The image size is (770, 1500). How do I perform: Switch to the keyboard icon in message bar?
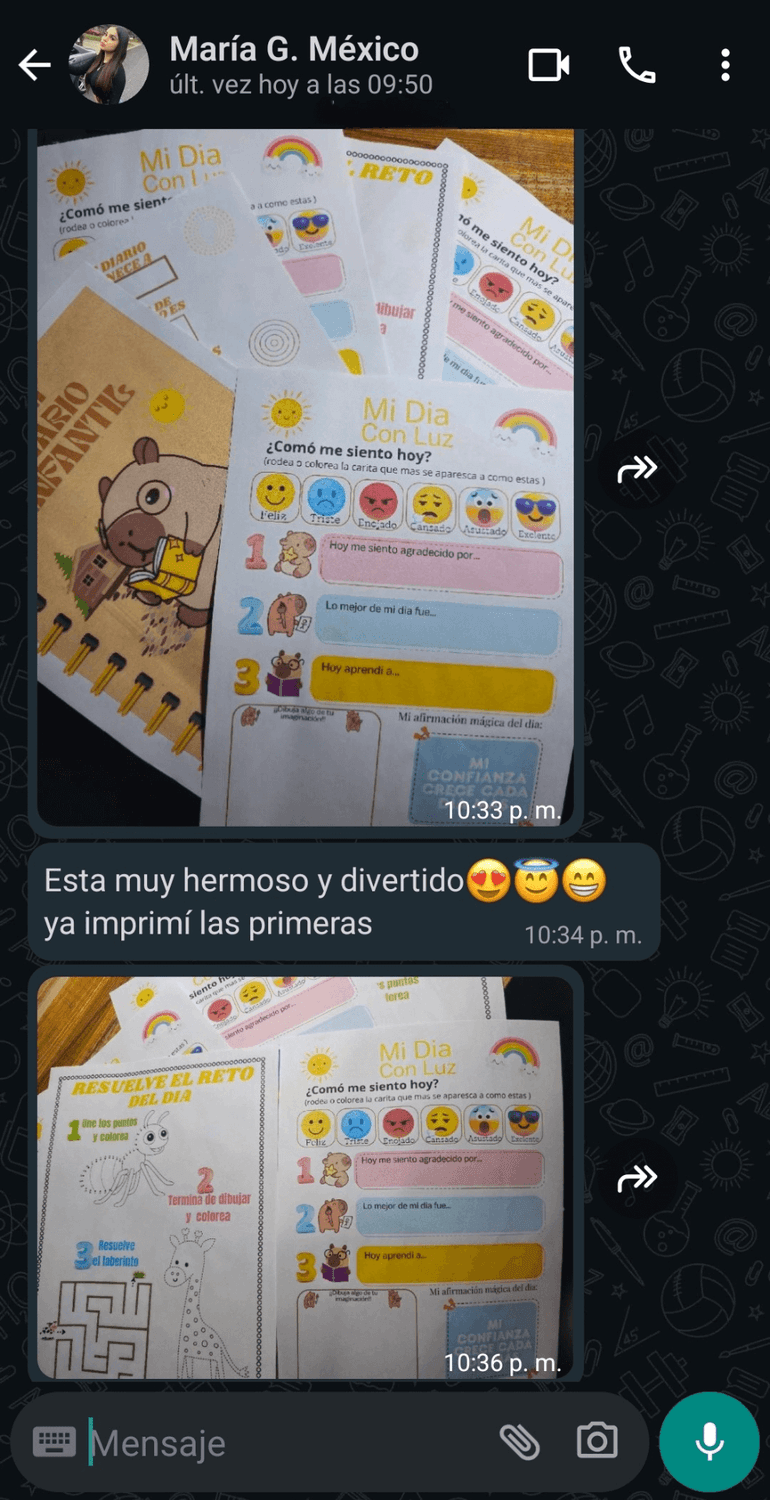(54, 1442)
